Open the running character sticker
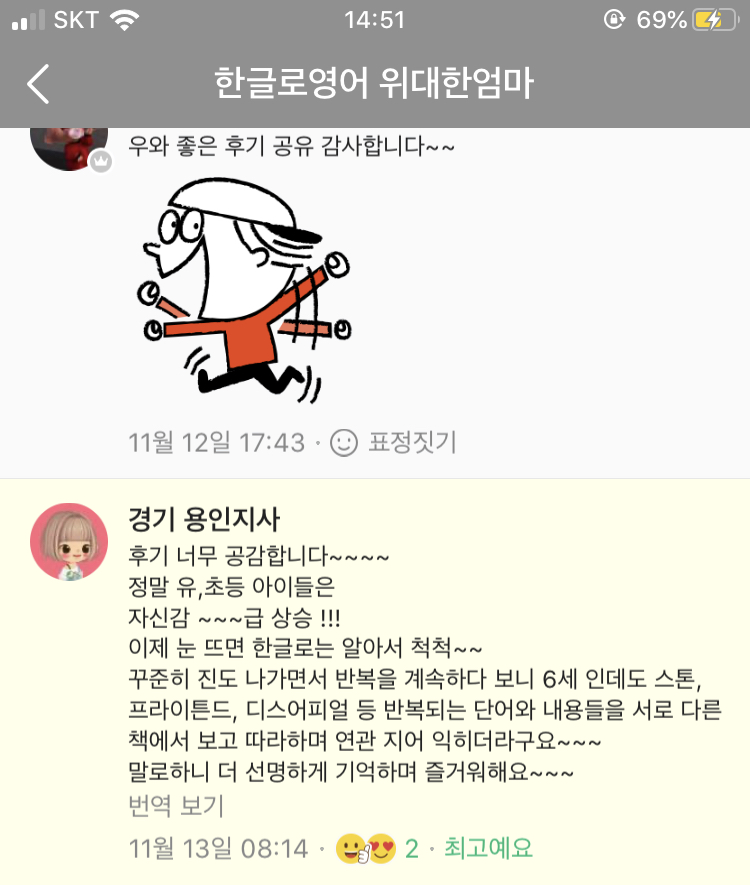 pos(245,292)
